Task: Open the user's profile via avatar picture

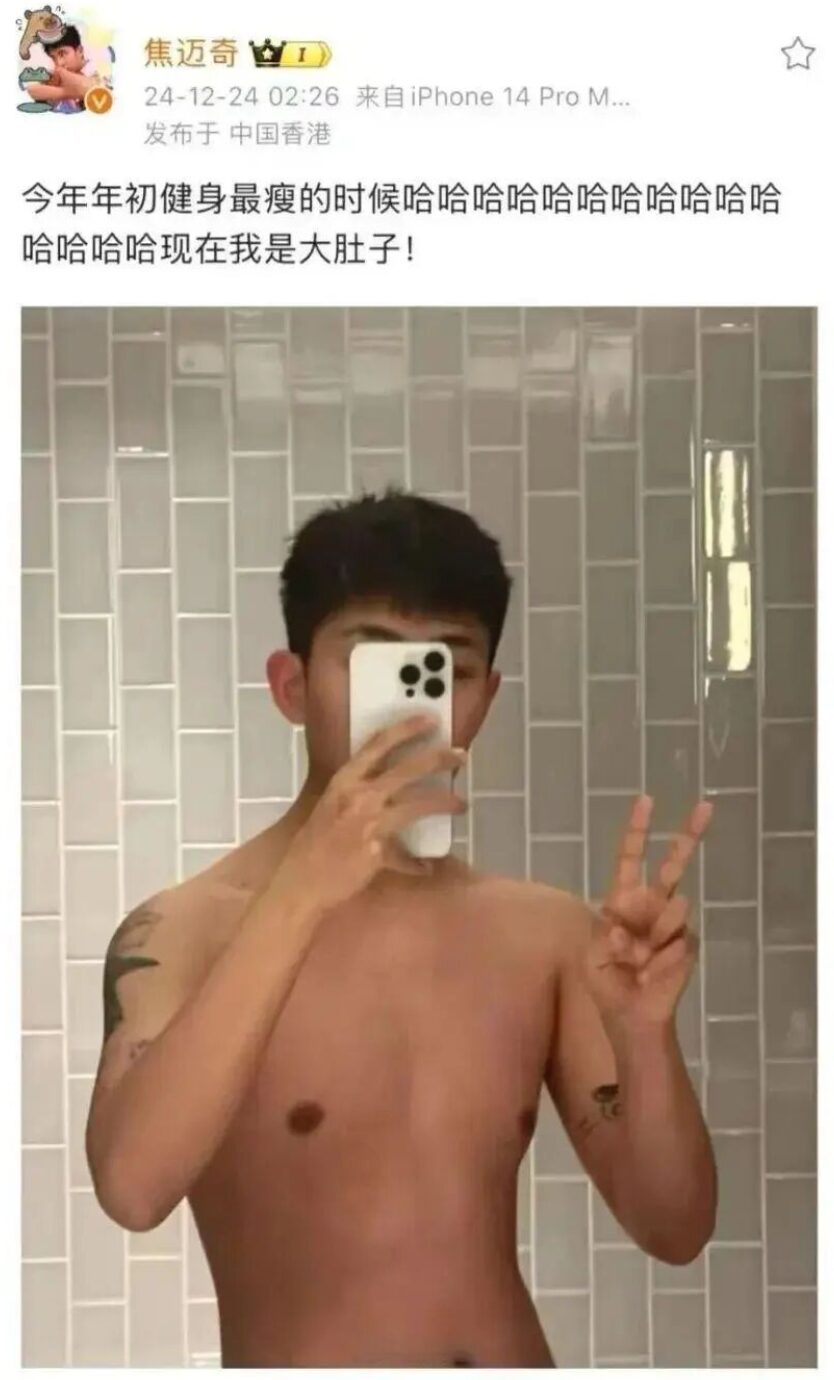Action: (x=55, y=60)
